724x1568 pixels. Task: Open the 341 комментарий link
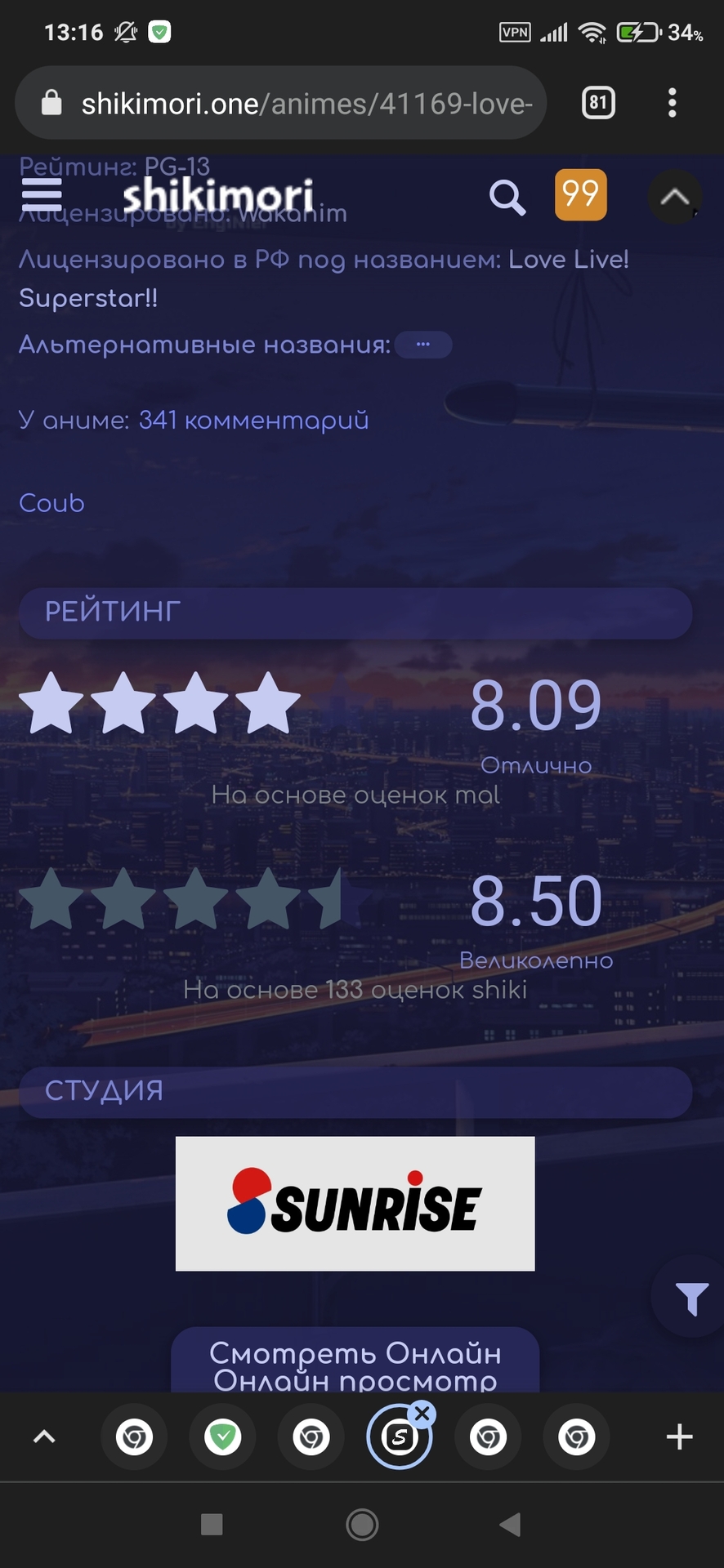pyautogui.click(x=253, y=420)
